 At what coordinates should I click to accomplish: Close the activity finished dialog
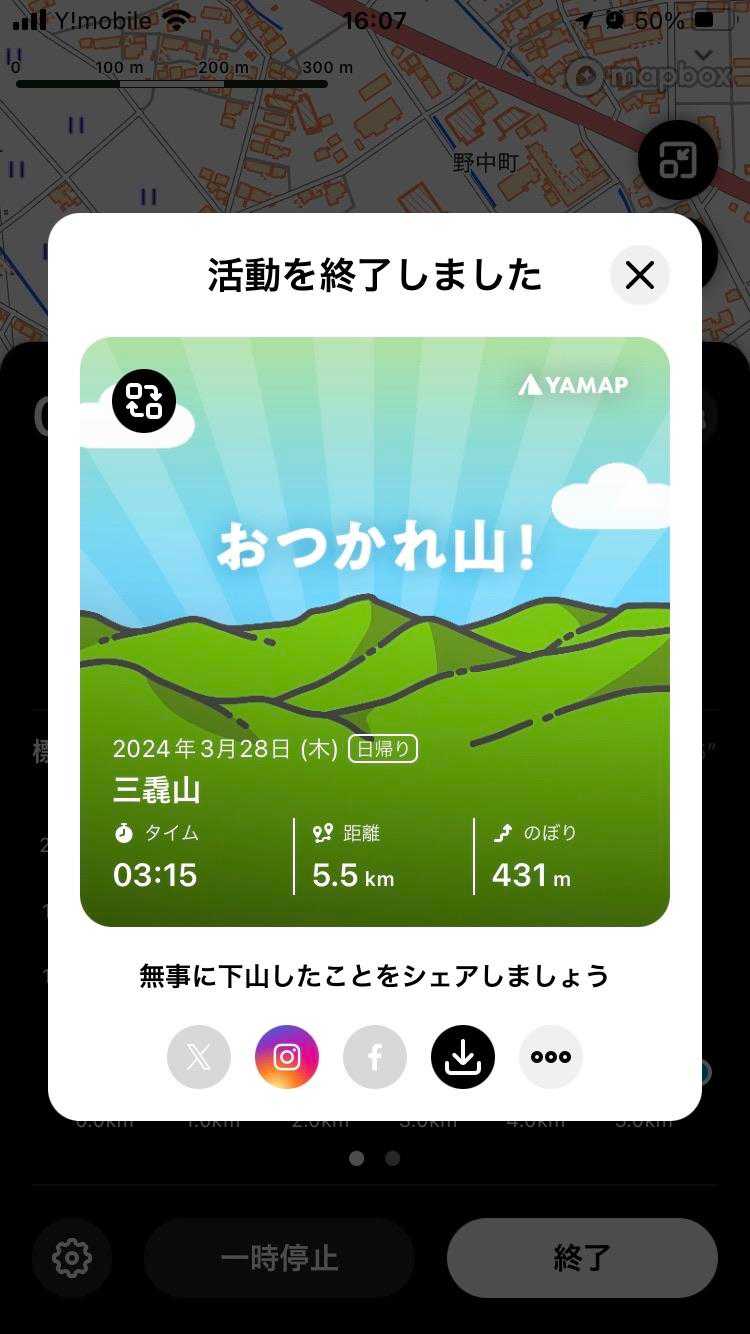pyautogui.click(x=639, y=275)
